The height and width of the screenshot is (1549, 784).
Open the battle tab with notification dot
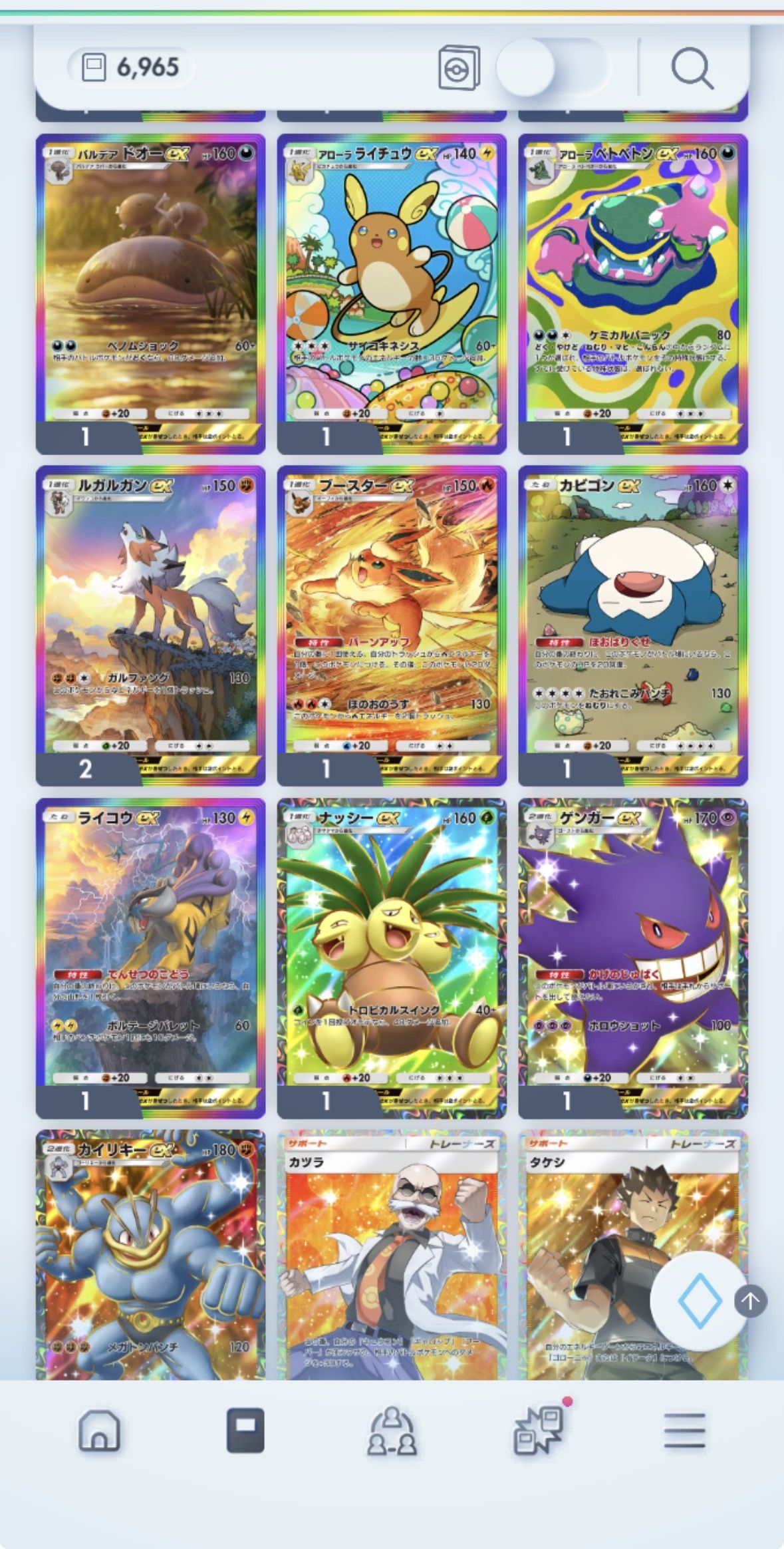point(539,1429)
